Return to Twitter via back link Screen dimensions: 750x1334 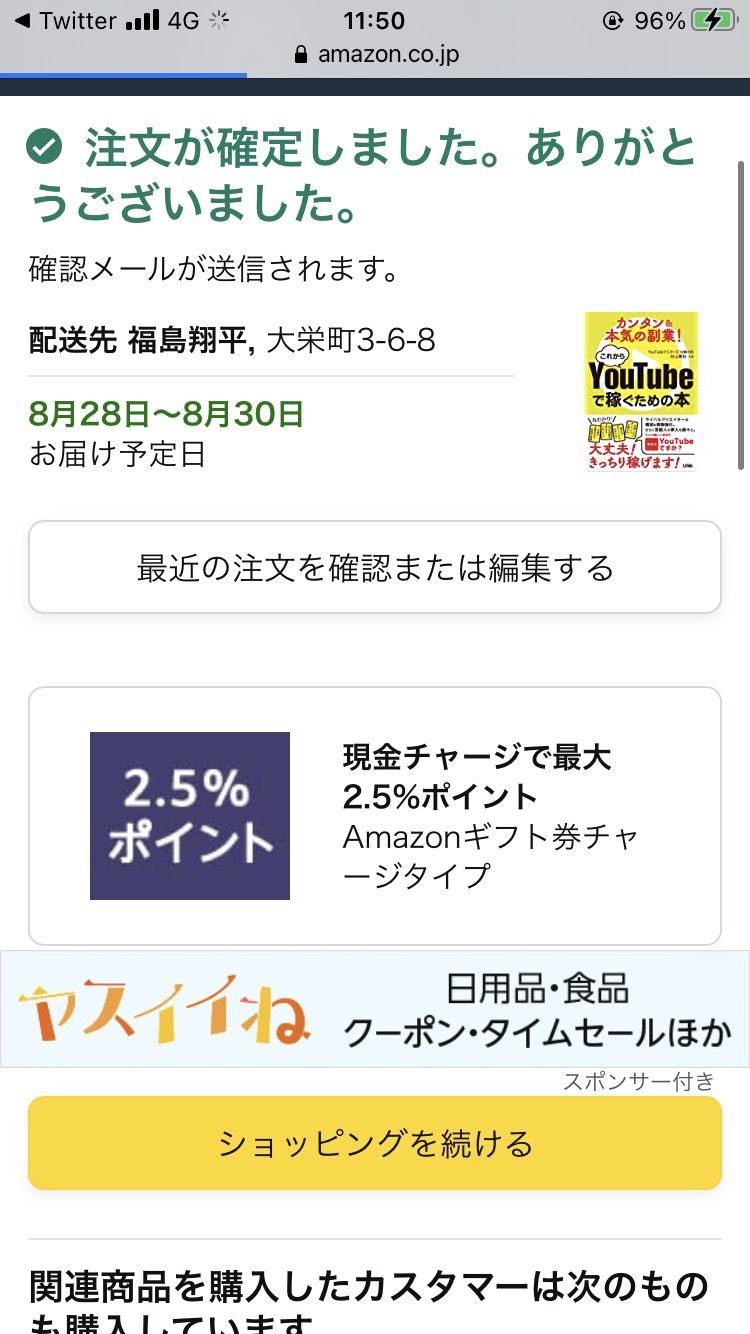coord(66,21)
